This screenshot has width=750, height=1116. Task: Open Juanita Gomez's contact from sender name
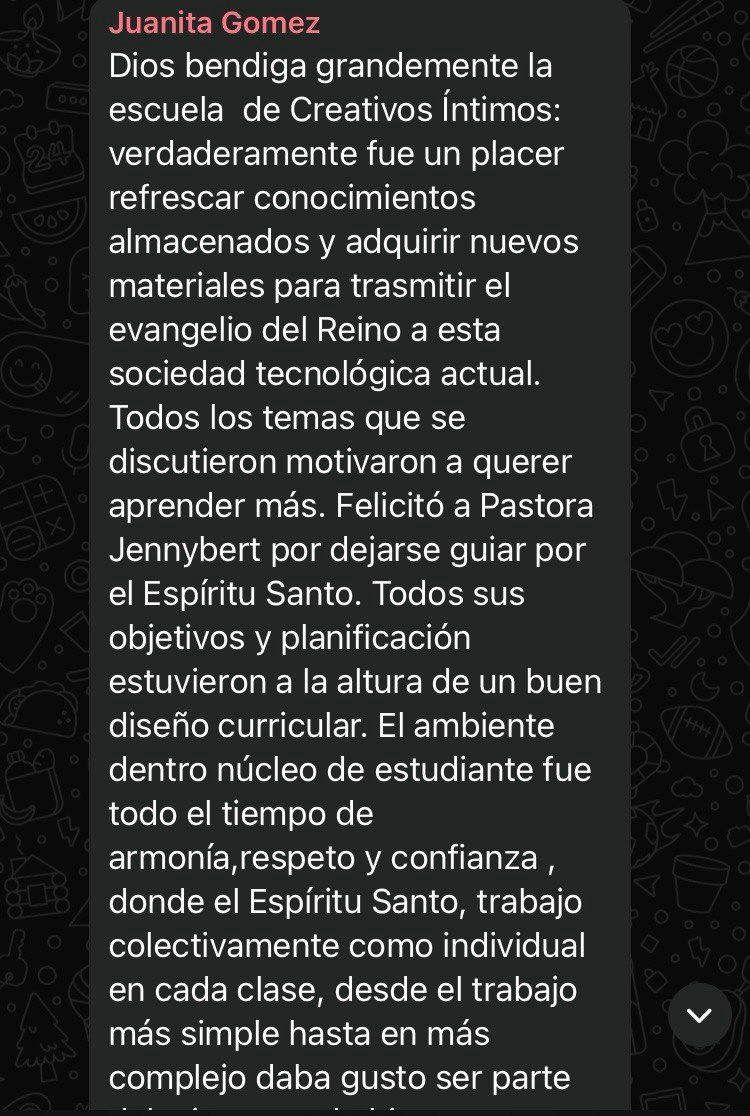pyautogui.click(x=214, y=23)
